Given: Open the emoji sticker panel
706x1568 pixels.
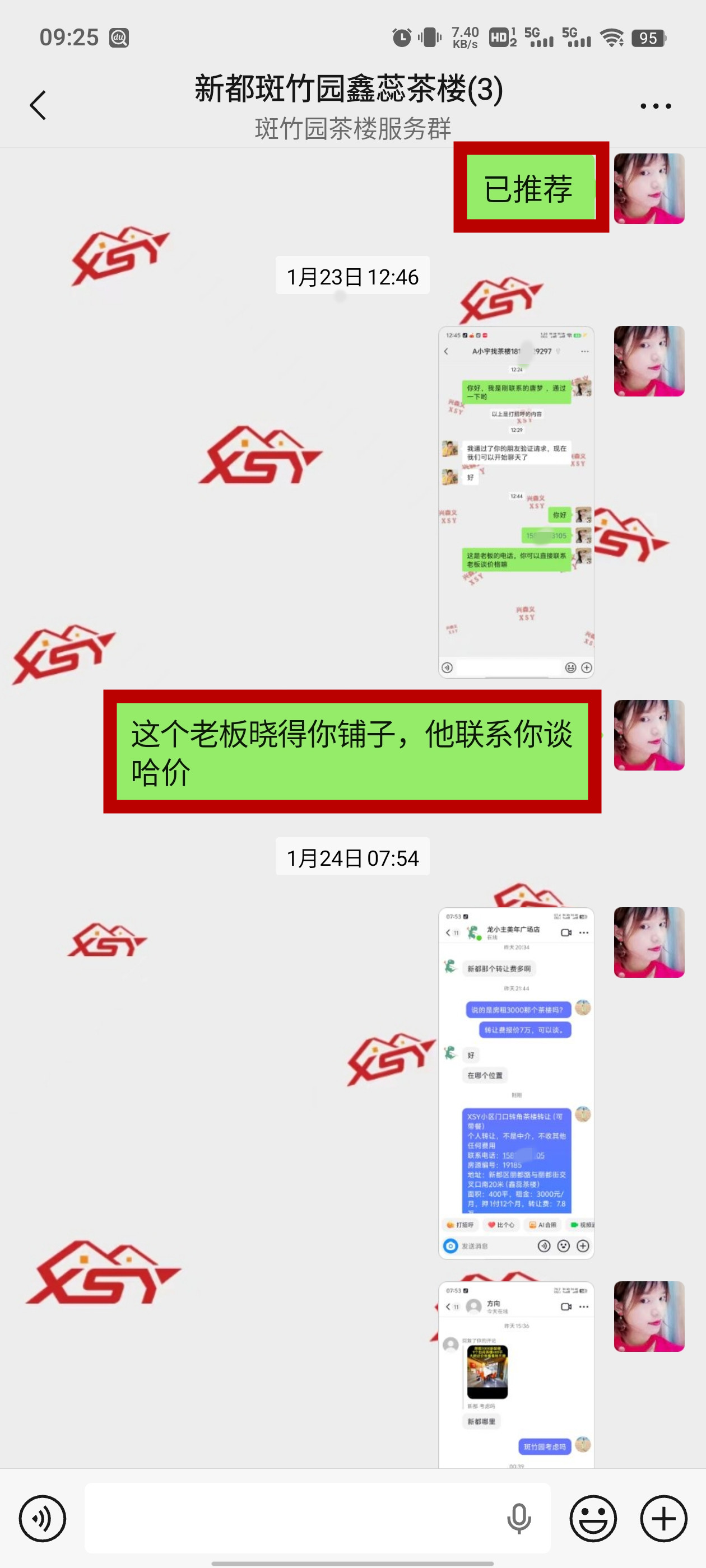Looking at the screenshot, I should point(593,1518).
